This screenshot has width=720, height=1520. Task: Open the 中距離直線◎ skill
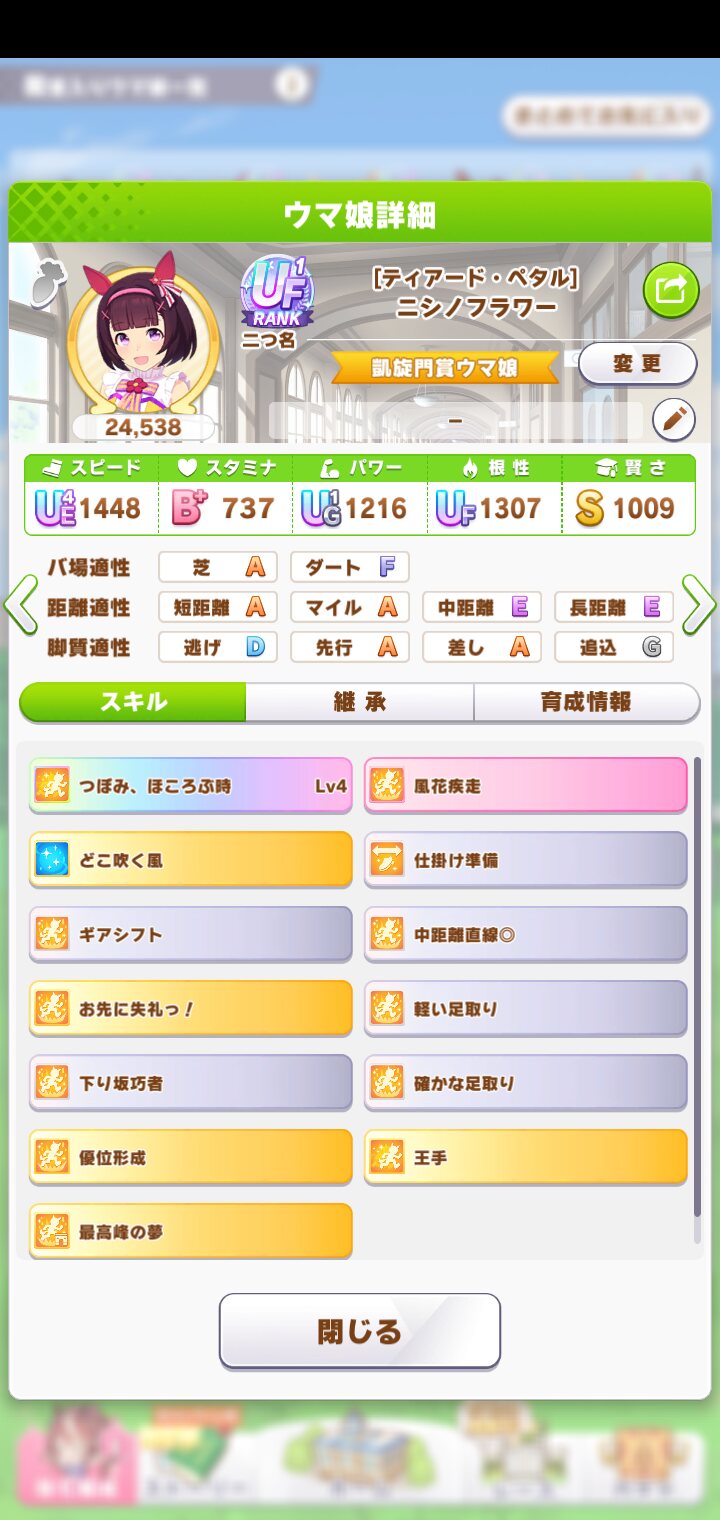tap(526, 935)
